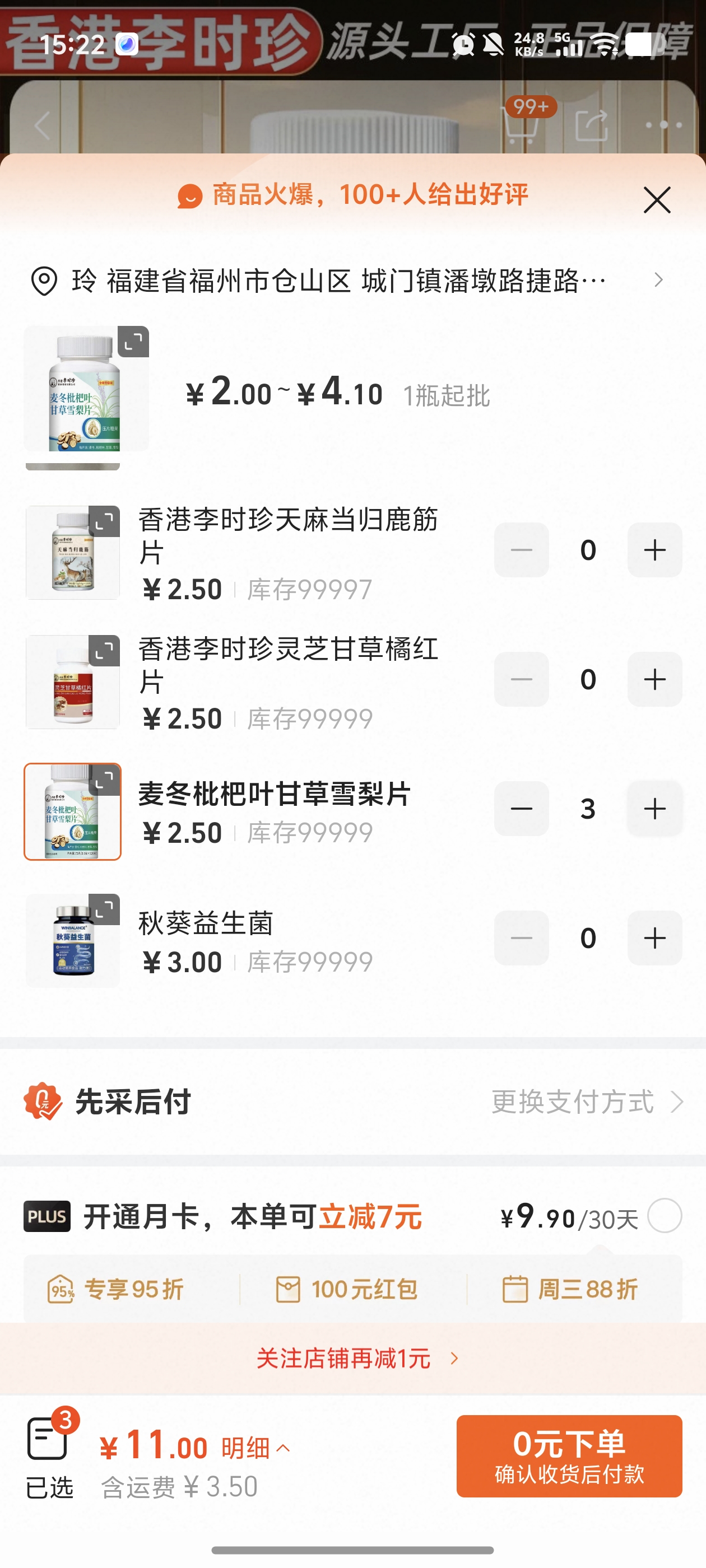Expand the main product preview image
Screen dimensions: 706x1568
(133, 342)
